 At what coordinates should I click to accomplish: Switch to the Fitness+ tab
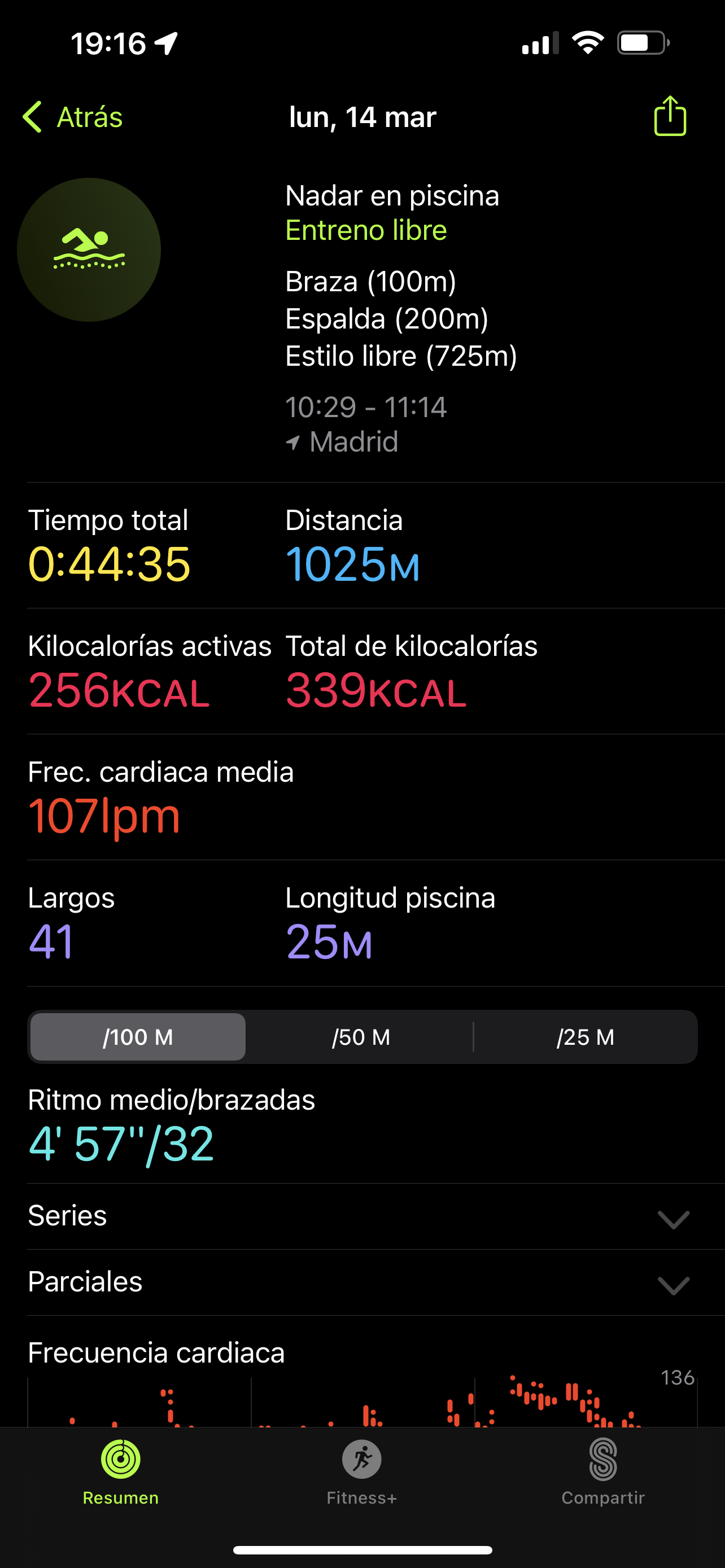361,1472
